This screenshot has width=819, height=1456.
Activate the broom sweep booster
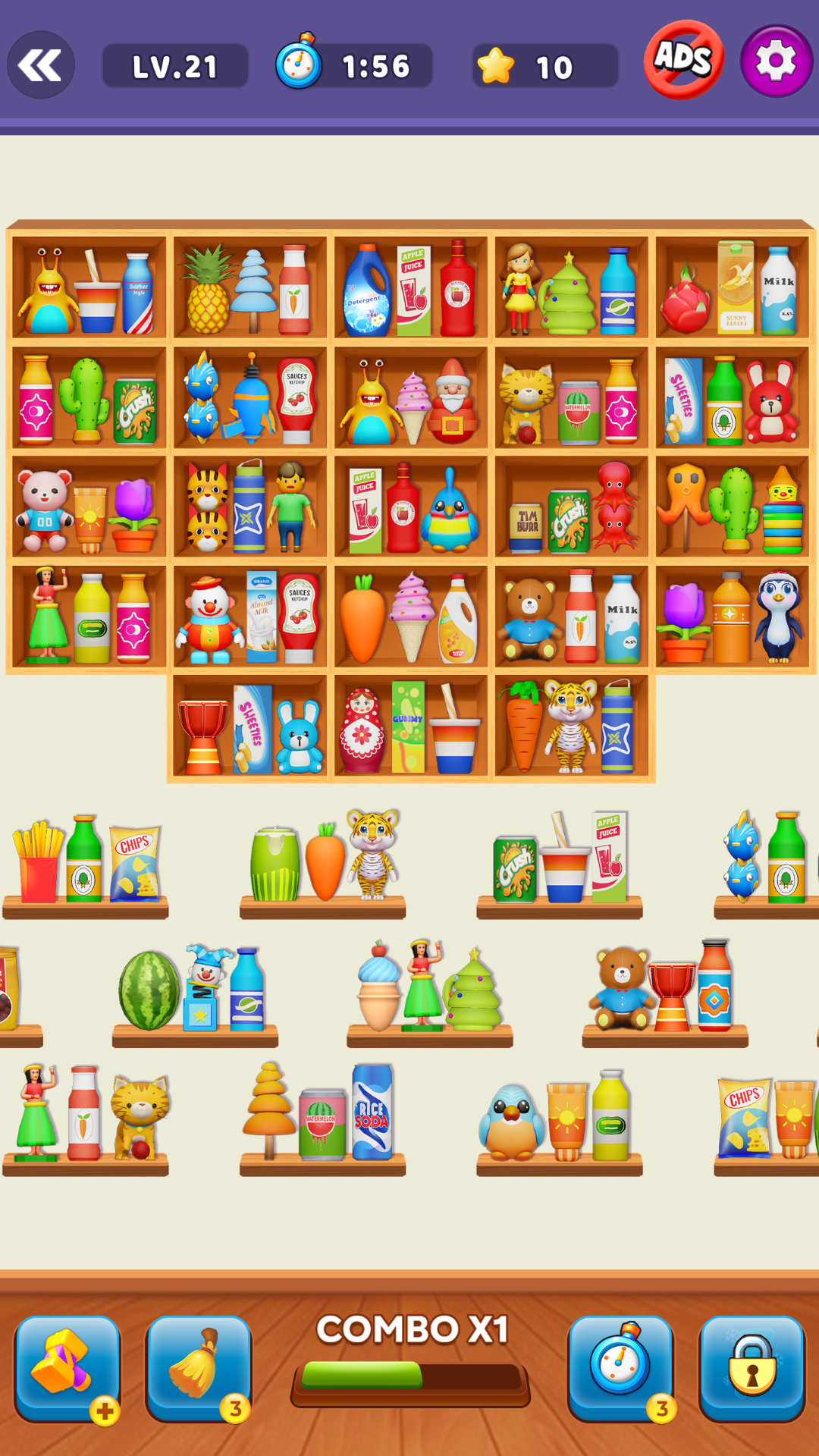click(199, 1370)
